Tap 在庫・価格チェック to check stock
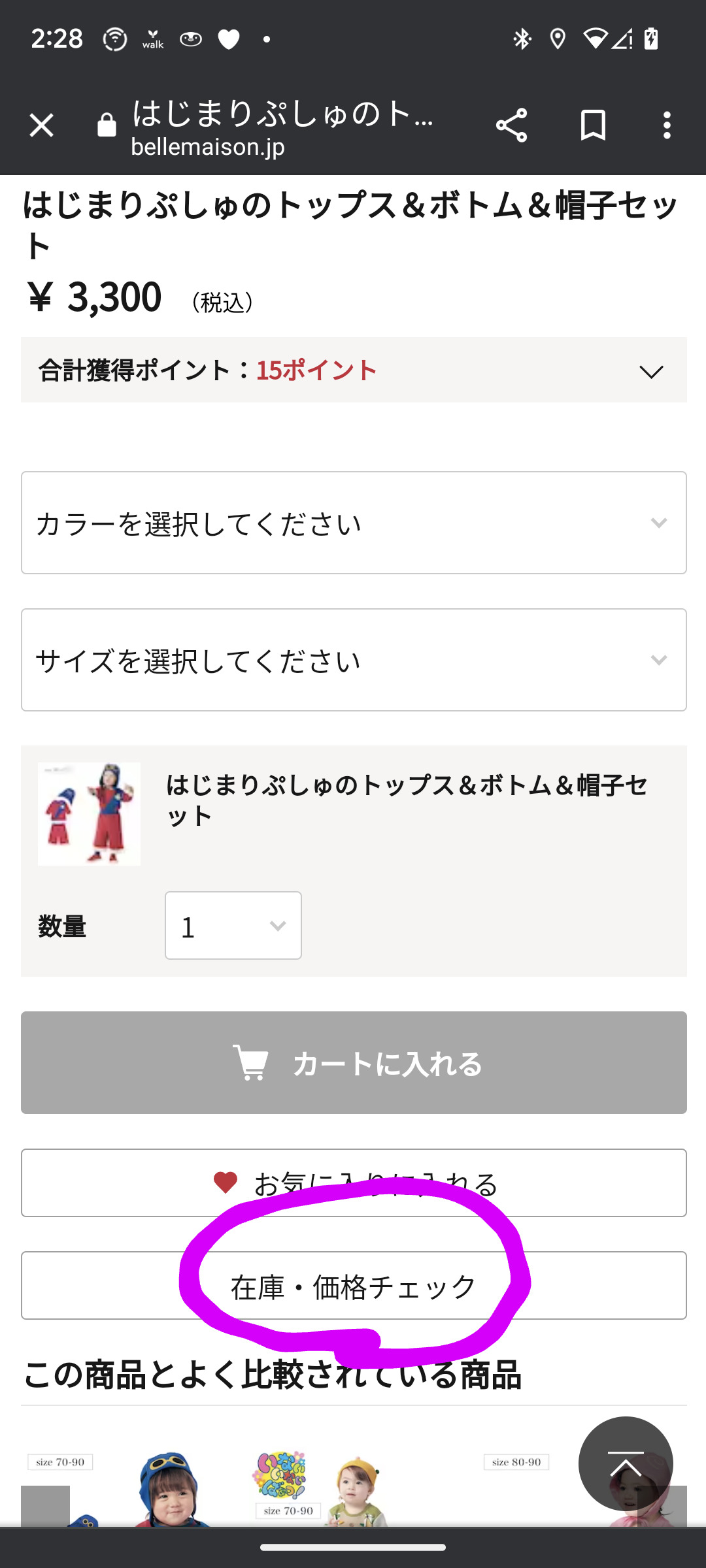 [x=353, y=1286]
